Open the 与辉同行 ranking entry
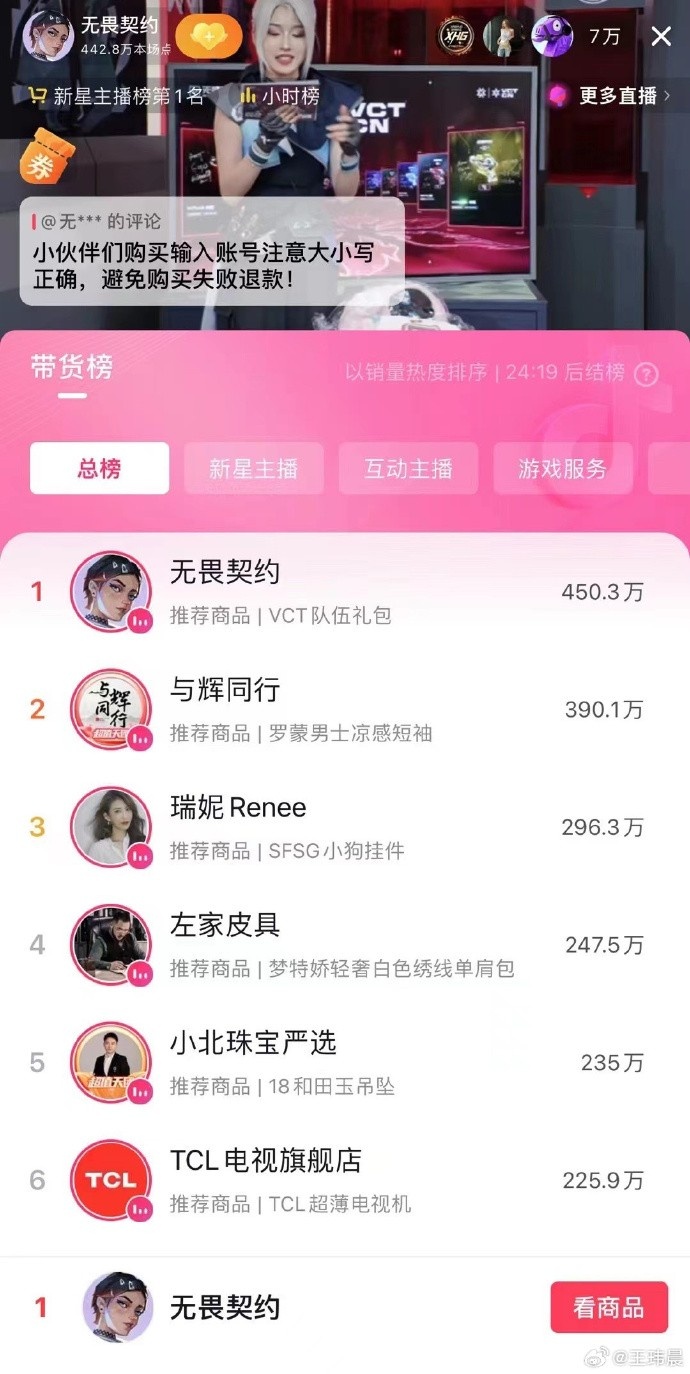This screenshot has height=1374, width=690. tap(345, 710)
